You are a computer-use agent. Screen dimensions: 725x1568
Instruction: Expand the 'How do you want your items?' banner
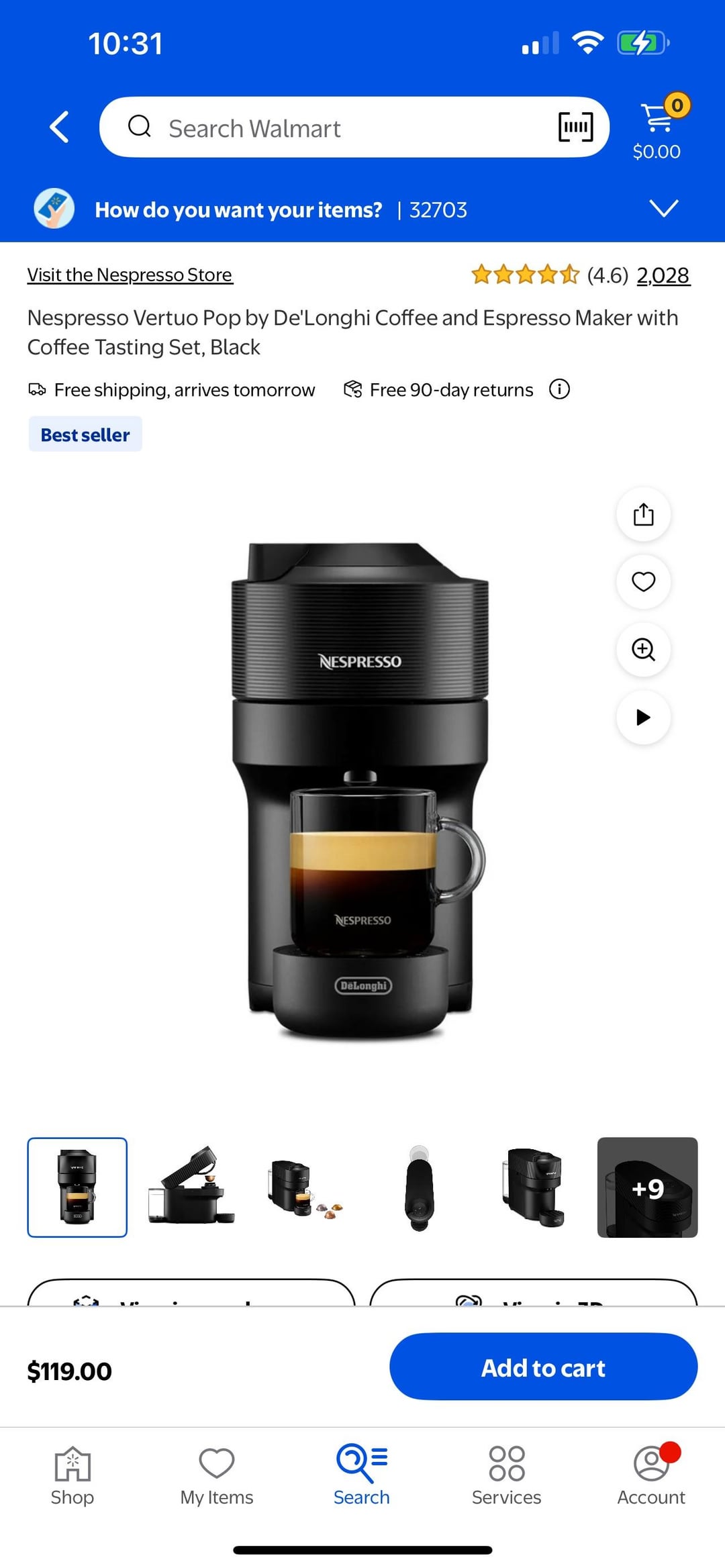click(663, 209)
